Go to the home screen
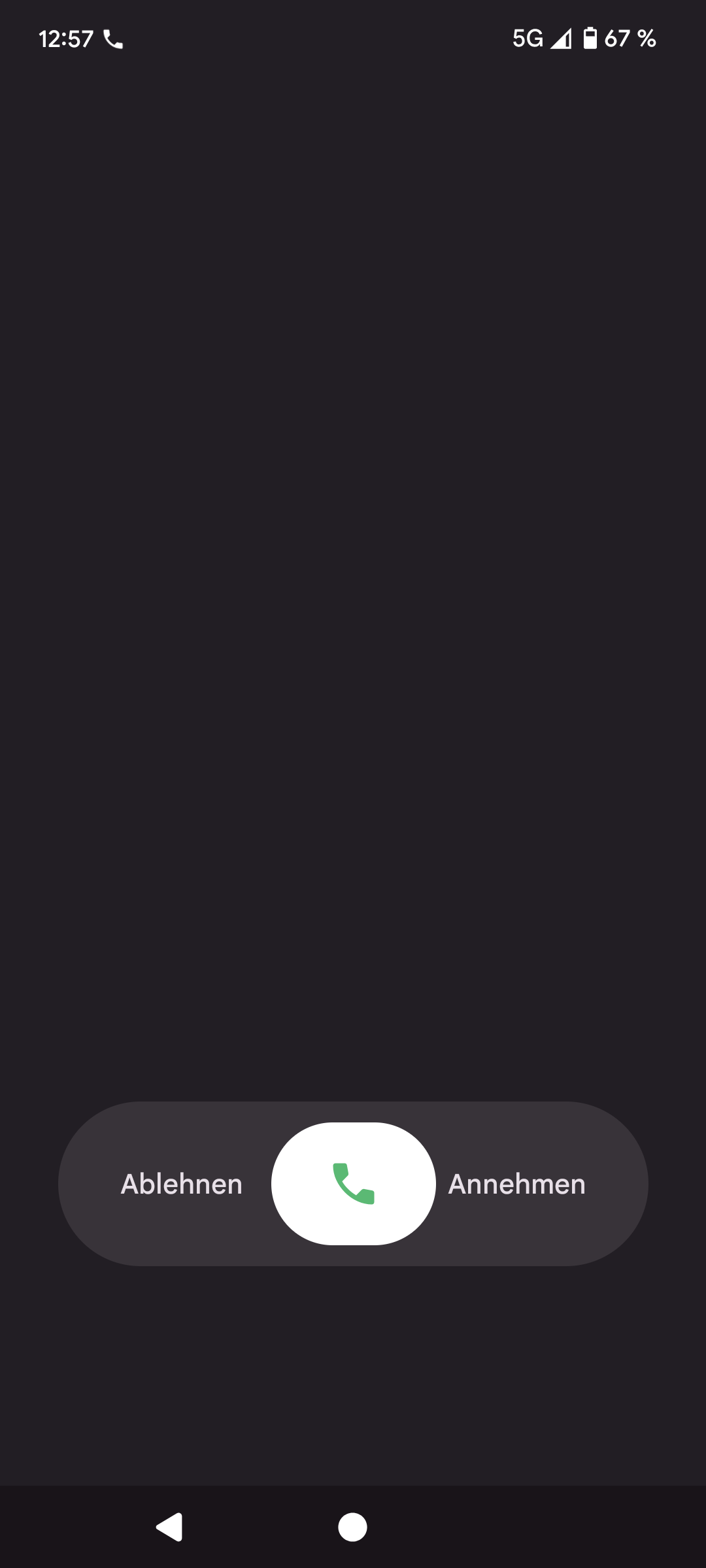The width and height of the screenshot is (706, 1568). [352, 1527]
